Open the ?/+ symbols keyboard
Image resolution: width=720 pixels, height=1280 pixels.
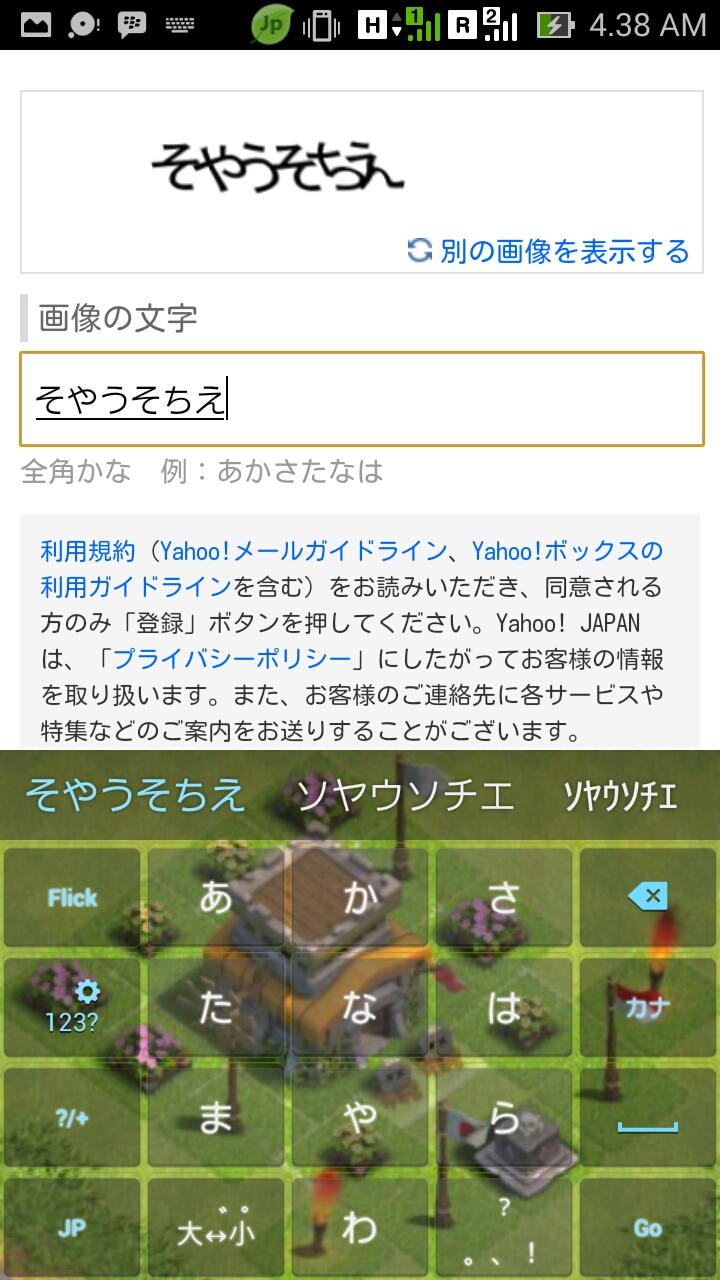(x=72, y=1118)
